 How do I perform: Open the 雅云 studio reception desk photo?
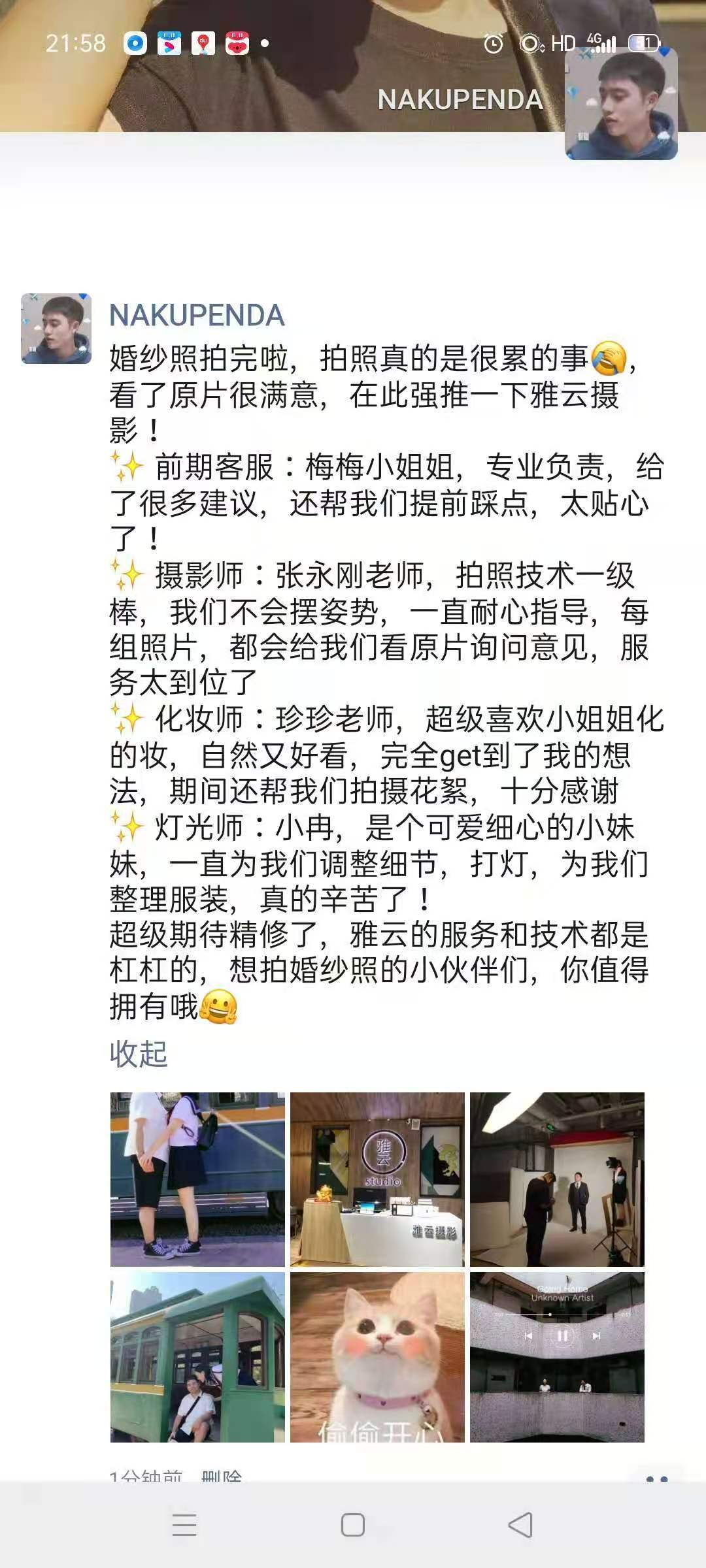coord(377,1179)
